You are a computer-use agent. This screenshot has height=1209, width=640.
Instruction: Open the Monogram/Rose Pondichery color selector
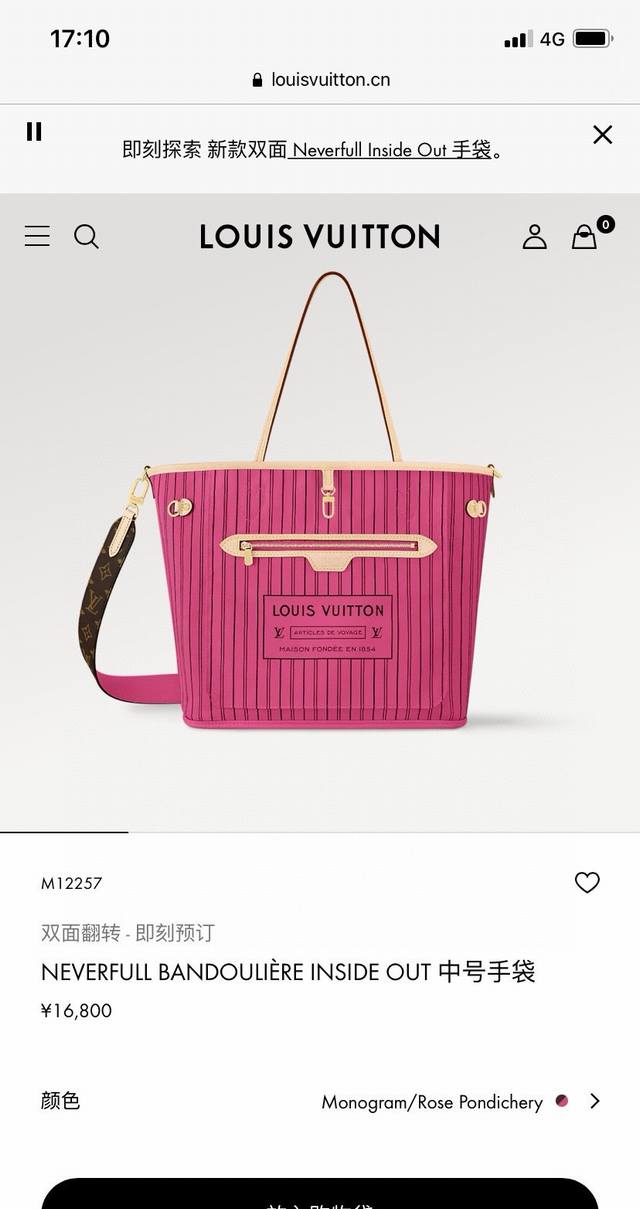click(x=460, y=1101)
